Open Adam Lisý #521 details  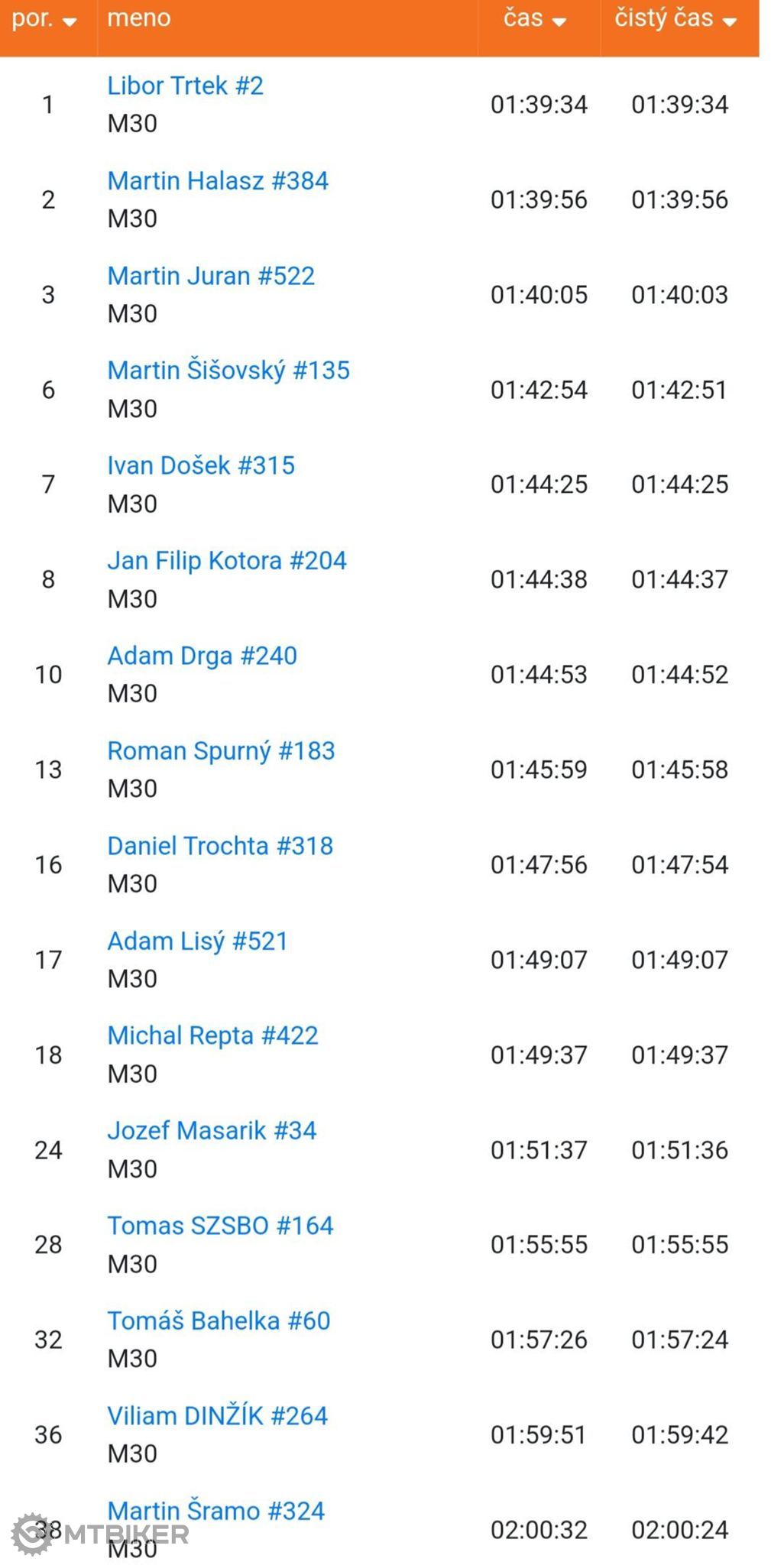pyautogui.click(x=198, y=941)
